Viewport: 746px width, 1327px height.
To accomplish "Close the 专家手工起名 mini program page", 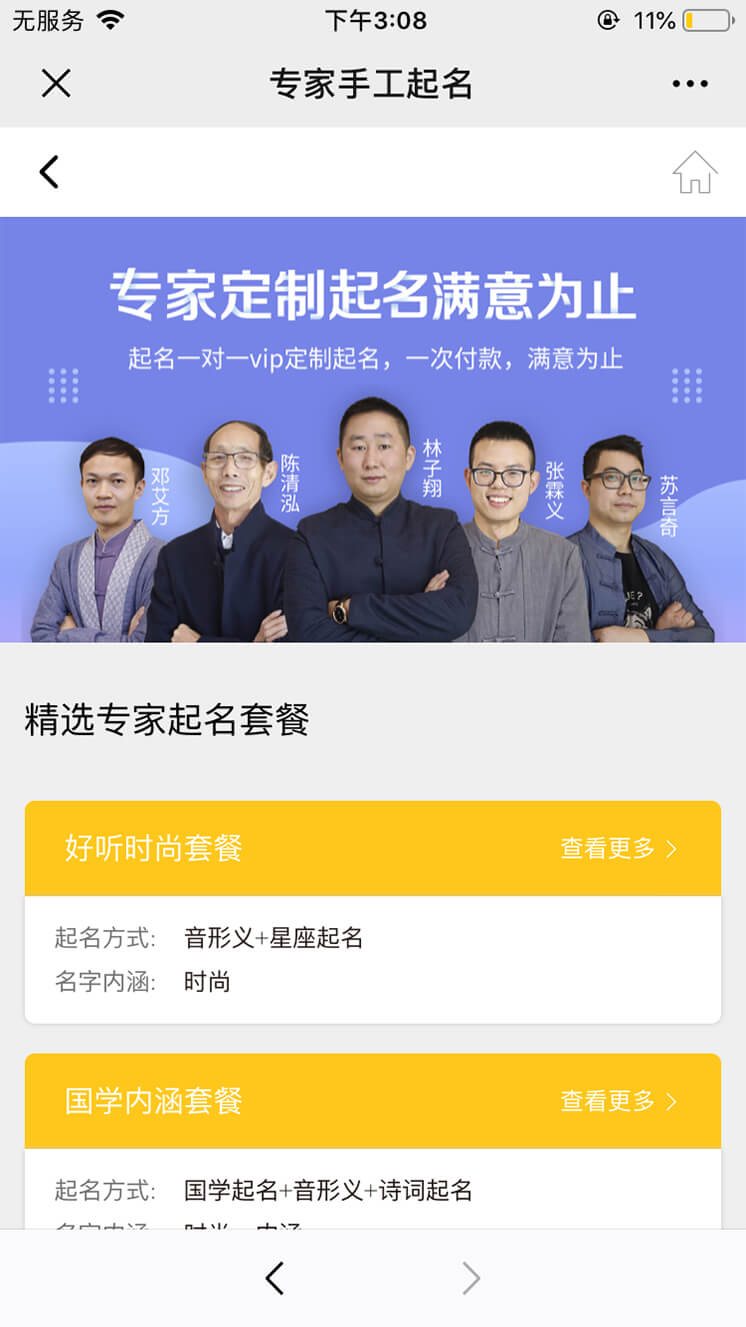I will coord(56,83).
